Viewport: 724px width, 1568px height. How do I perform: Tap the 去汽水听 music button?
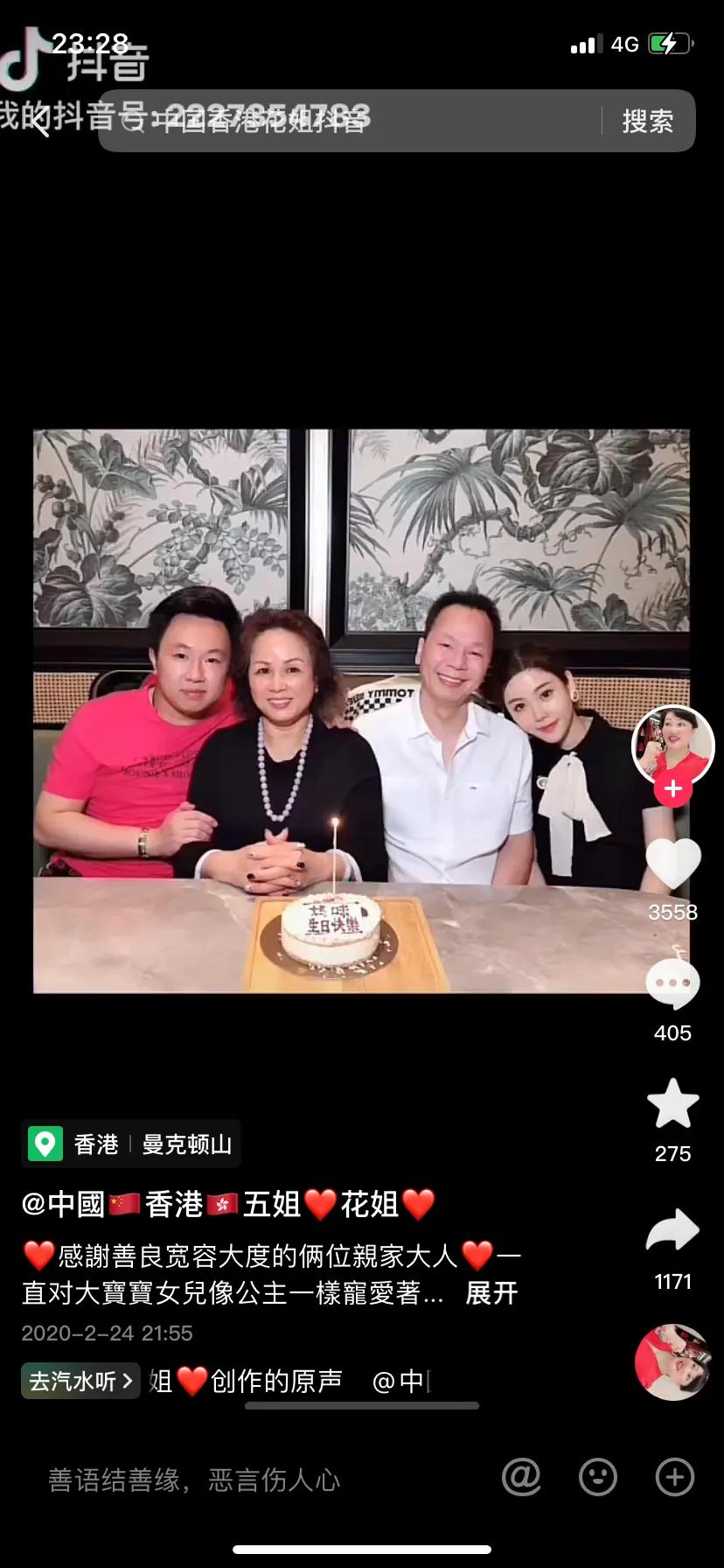[x=80, y=1381]
